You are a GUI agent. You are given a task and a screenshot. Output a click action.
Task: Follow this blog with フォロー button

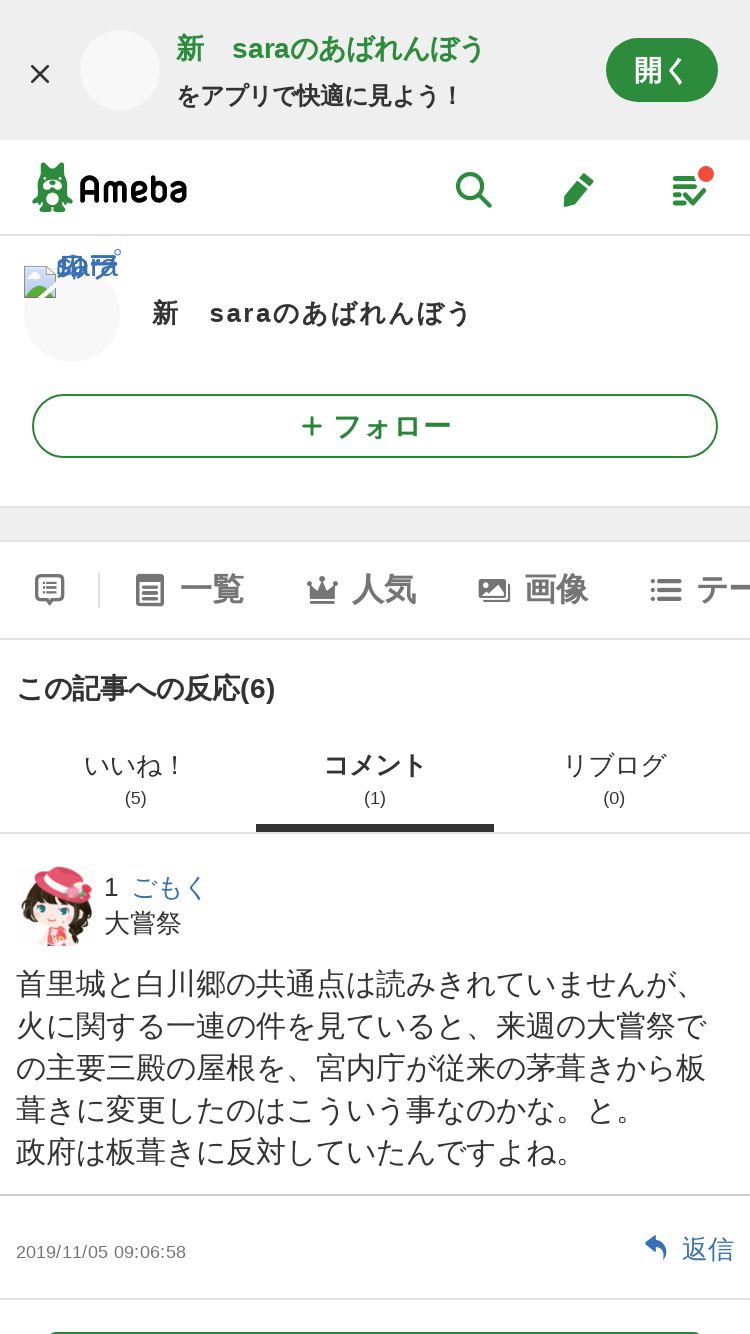tap(375, 426)
